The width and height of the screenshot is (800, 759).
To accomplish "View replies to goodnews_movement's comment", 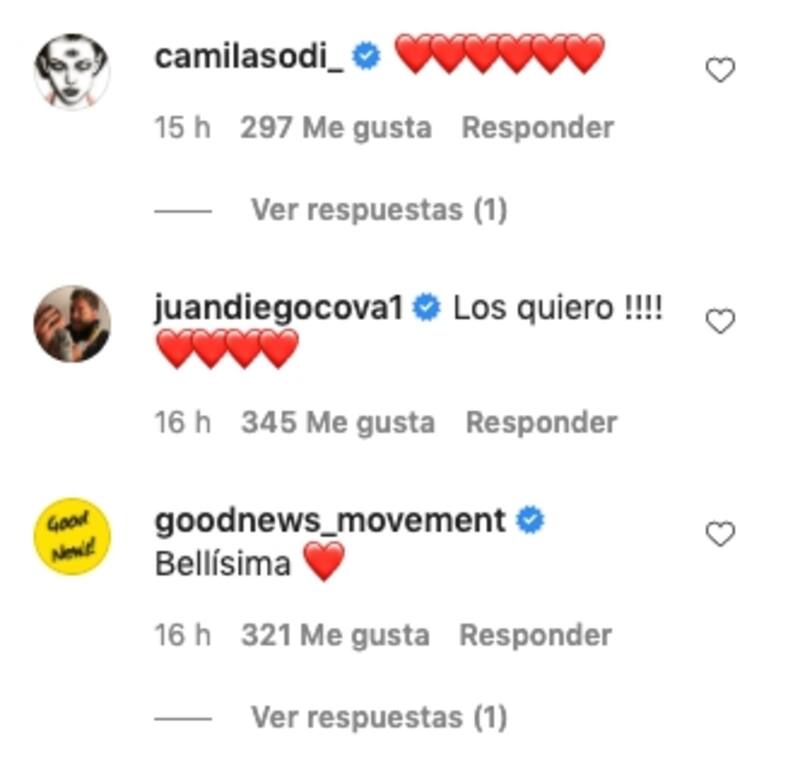I will (x=378, y=717).
